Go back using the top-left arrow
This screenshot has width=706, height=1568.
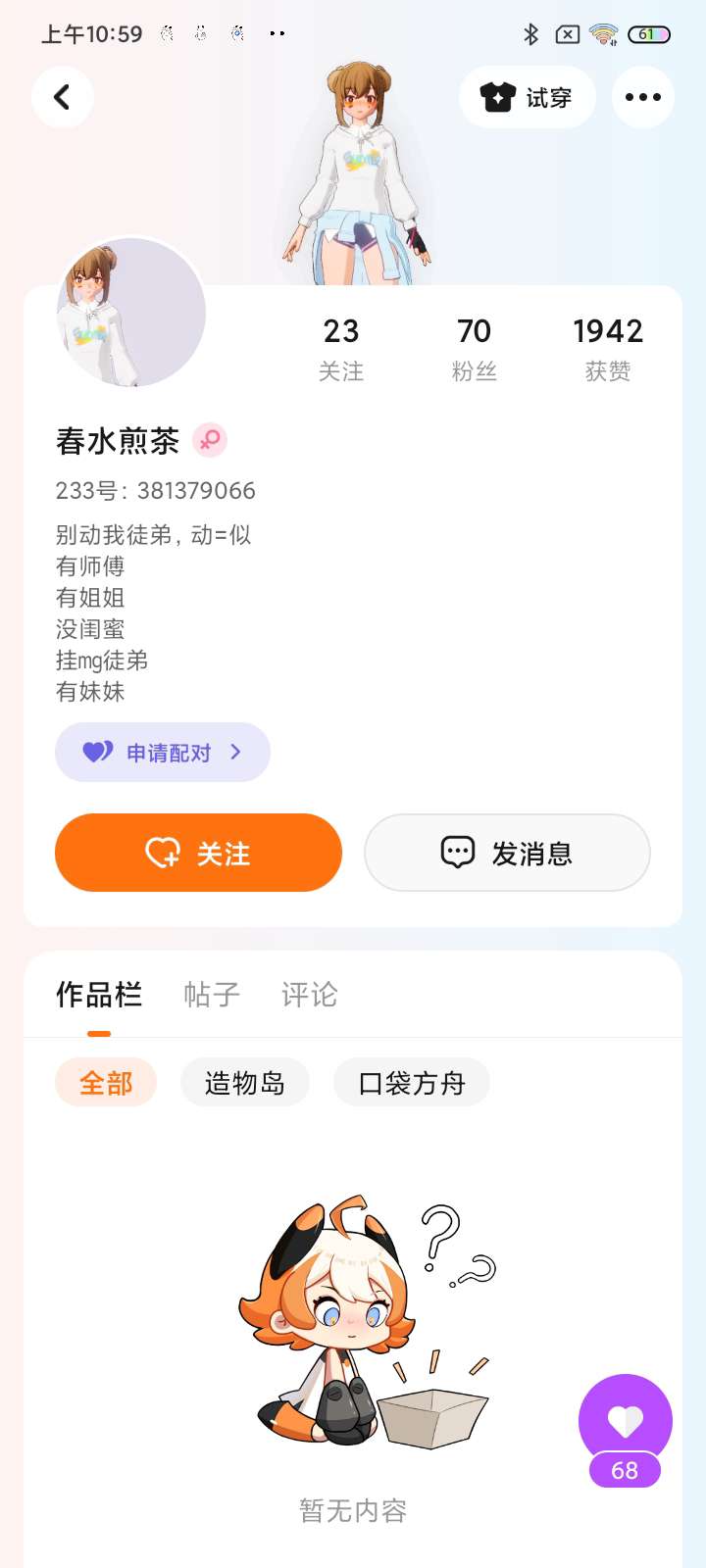tap(63, 97)
